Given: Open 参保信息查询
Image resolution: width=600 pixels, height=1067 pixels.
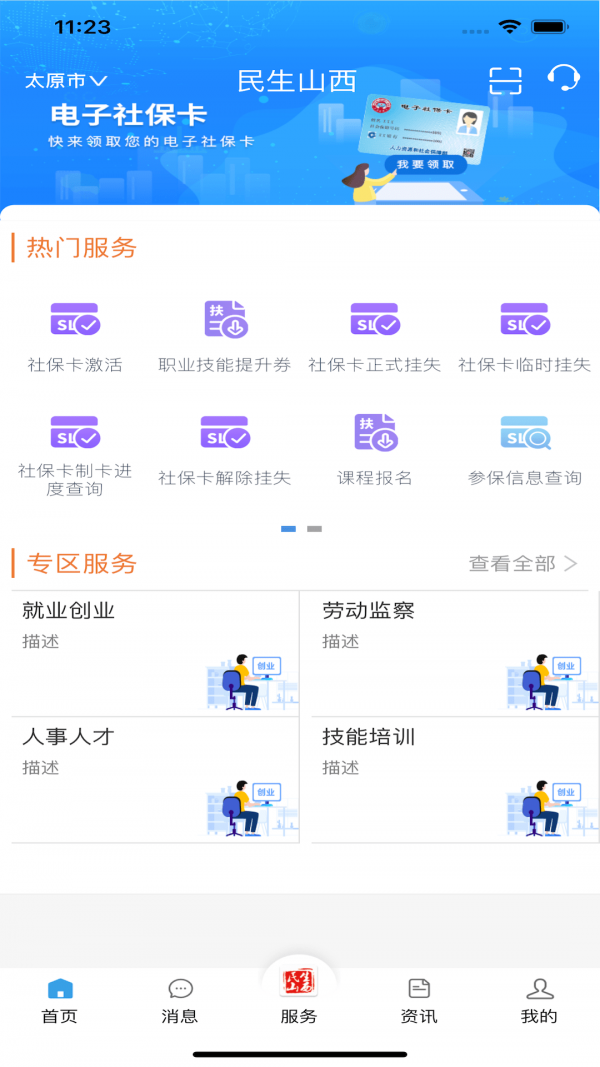Looking at the screenshot, I should pos(525,451).
